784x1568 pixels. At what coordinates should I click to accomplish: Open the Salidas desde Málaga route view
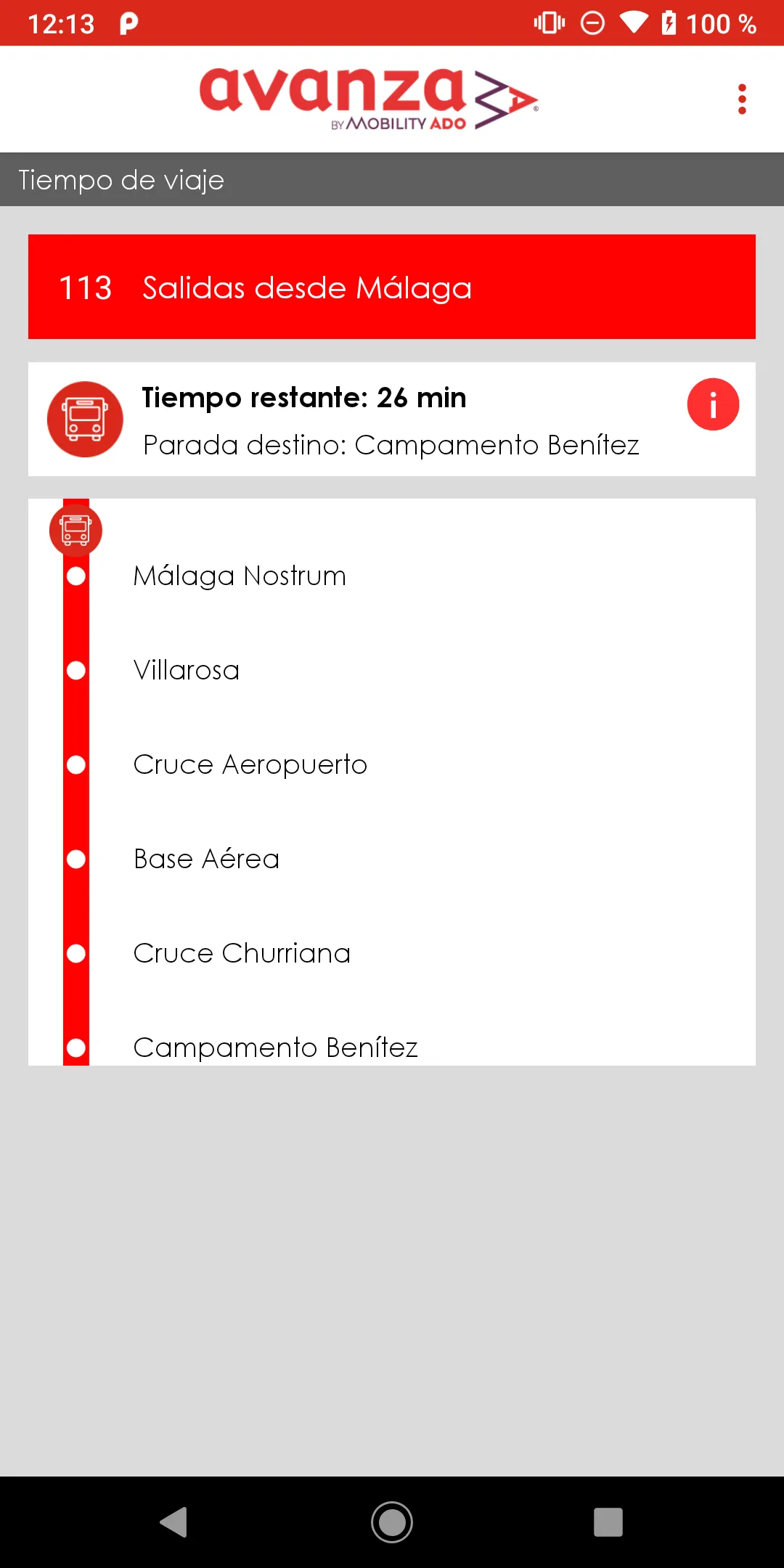click(x=306, y=287)
